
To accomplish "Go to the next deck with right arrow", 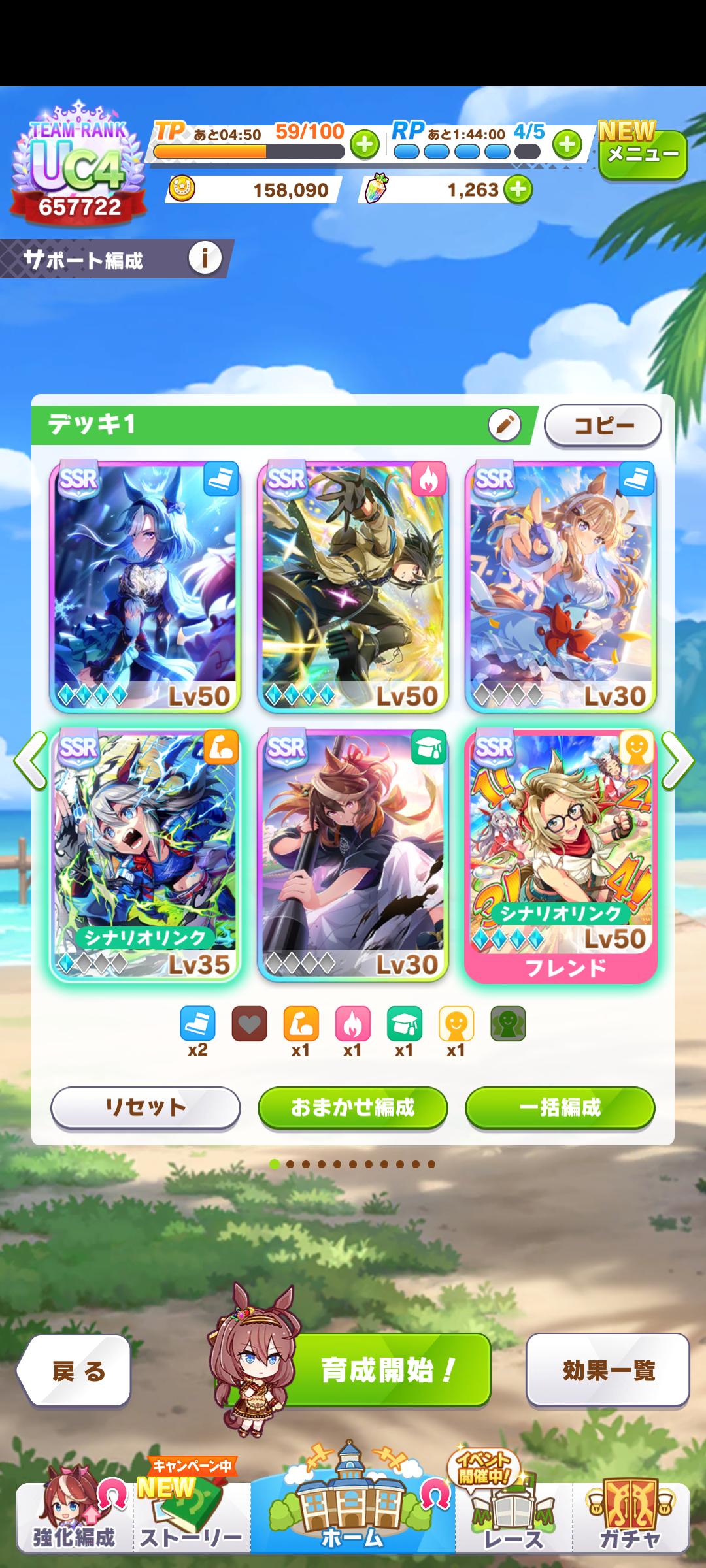I will pos(677,760).
